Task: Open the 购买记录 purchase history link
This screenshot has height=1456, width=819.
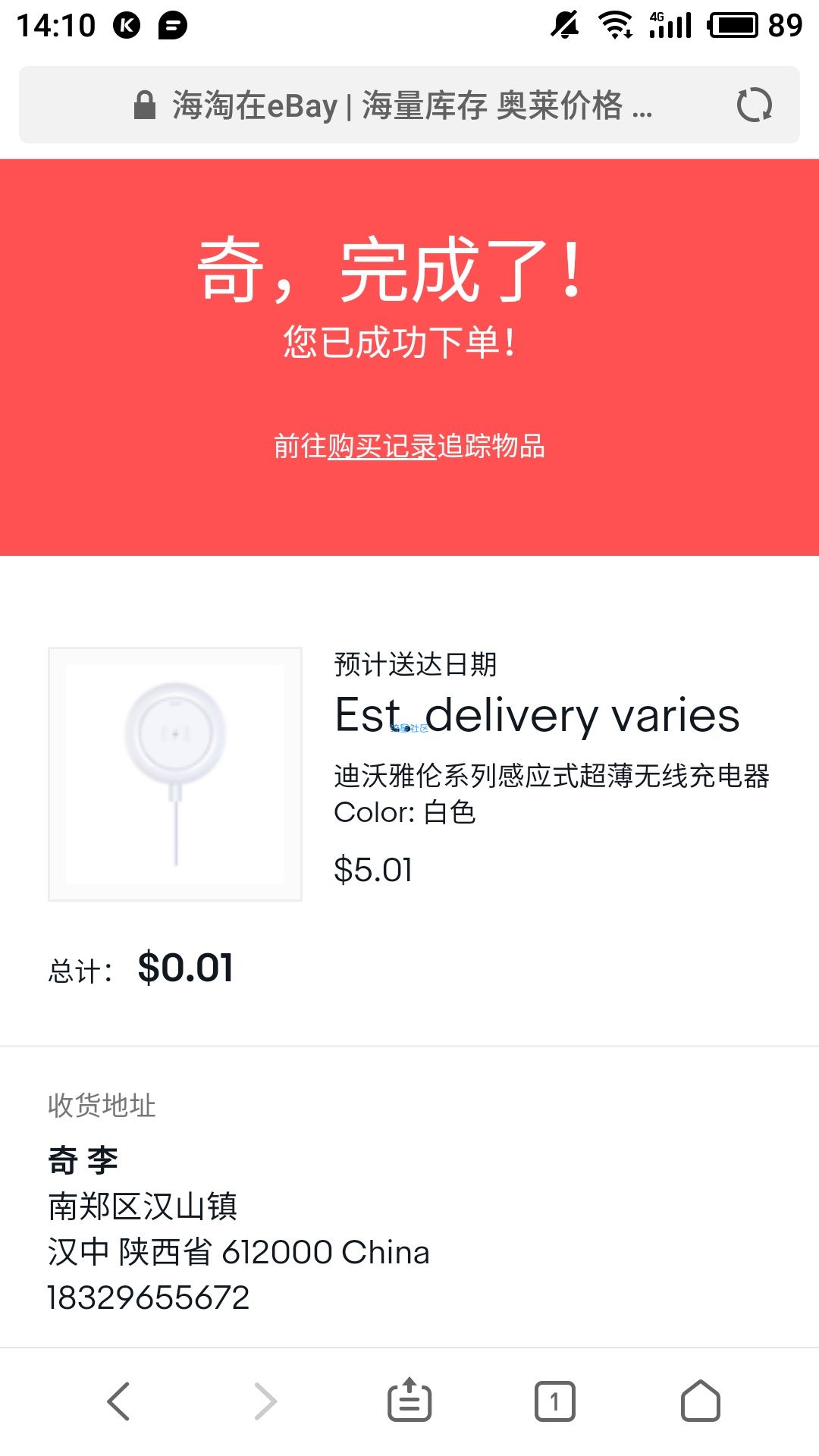Action: tap(382, 446)
